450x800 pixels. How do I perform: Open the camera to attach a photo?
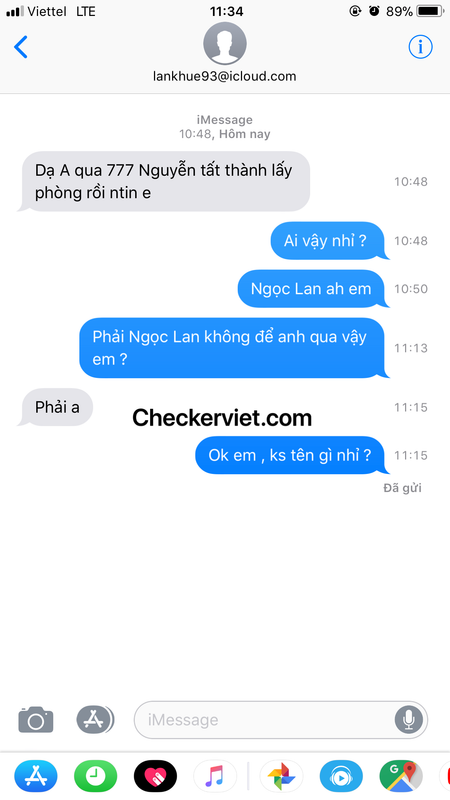click(36, 719)
